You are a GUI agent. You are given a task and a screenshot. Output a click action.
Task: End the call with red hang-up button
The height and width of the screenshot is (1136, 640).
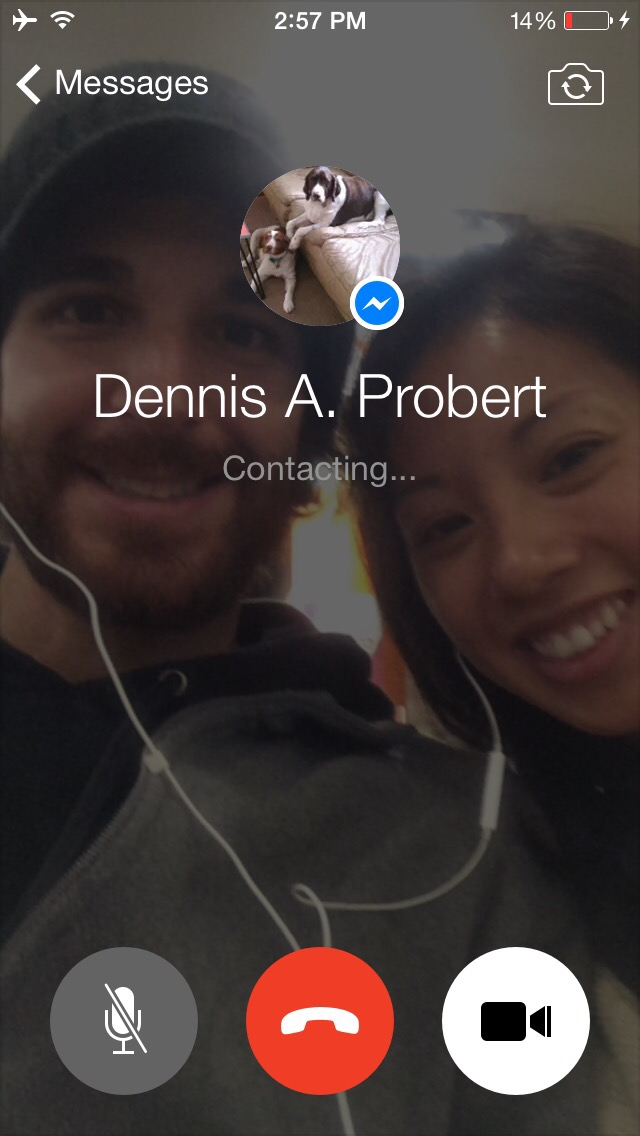[320, 1020]
